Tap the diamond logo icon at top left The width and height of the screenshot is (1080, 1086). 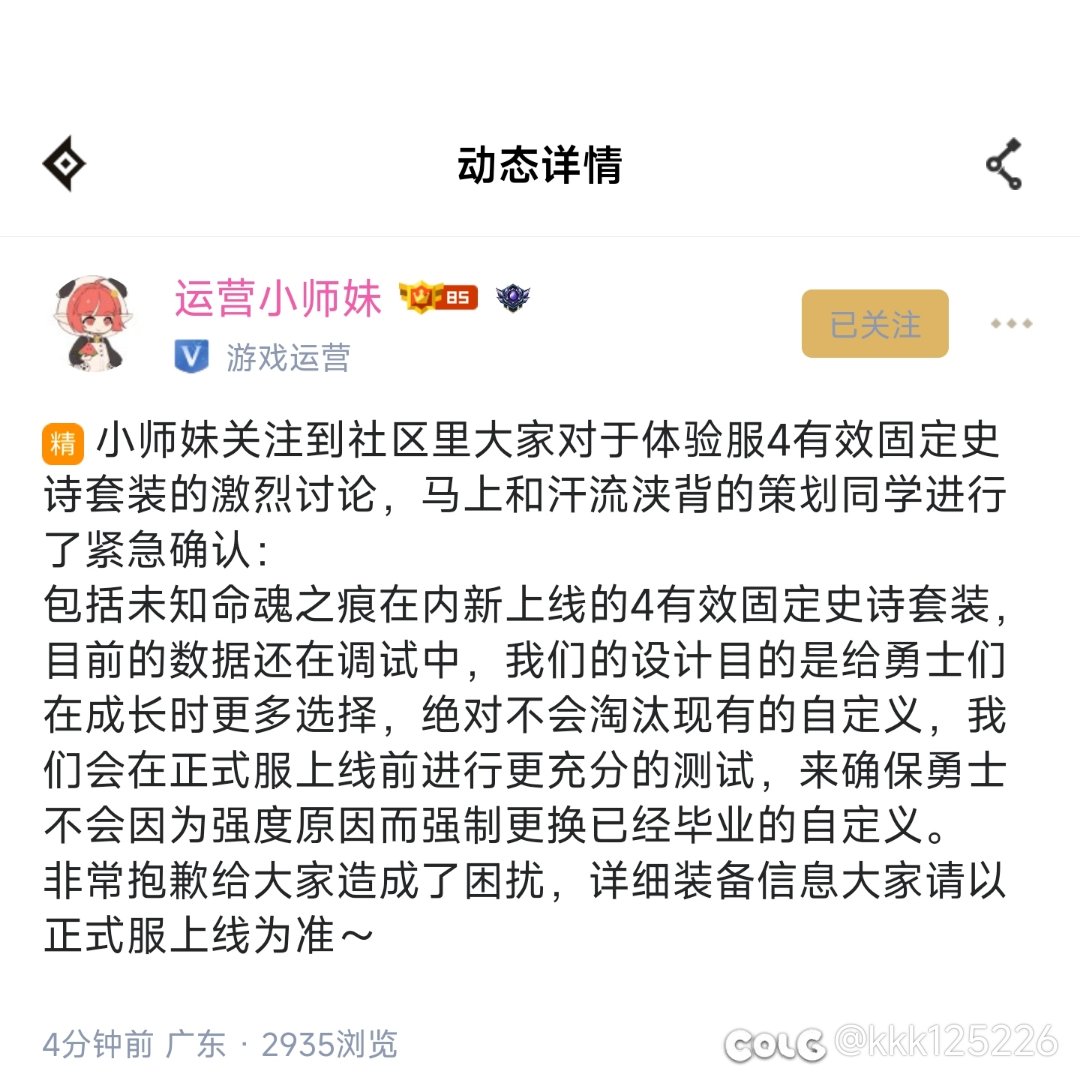(64, 165)
